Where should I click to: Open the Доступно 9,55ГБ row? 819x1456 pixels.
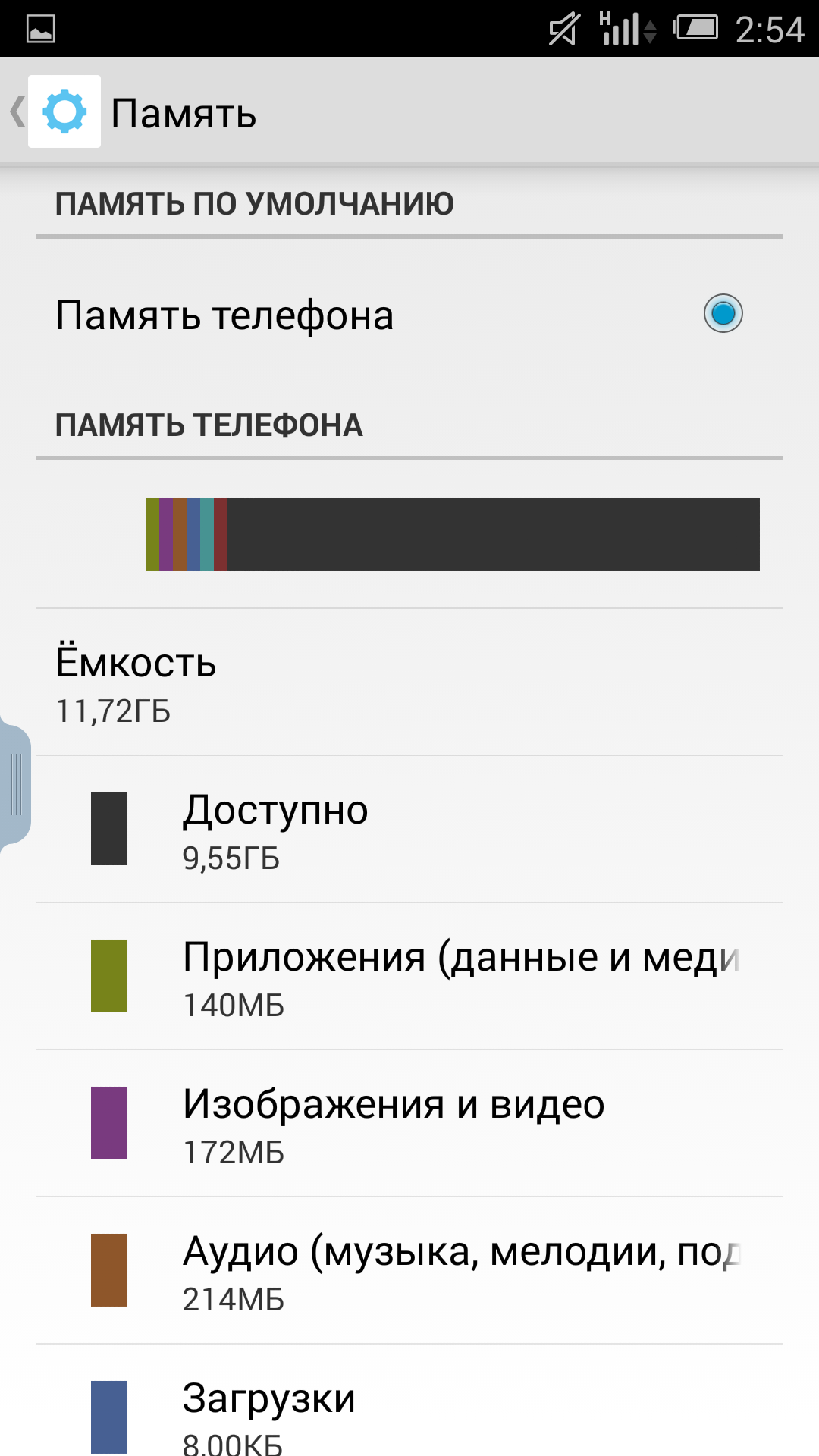pos(409,829)
